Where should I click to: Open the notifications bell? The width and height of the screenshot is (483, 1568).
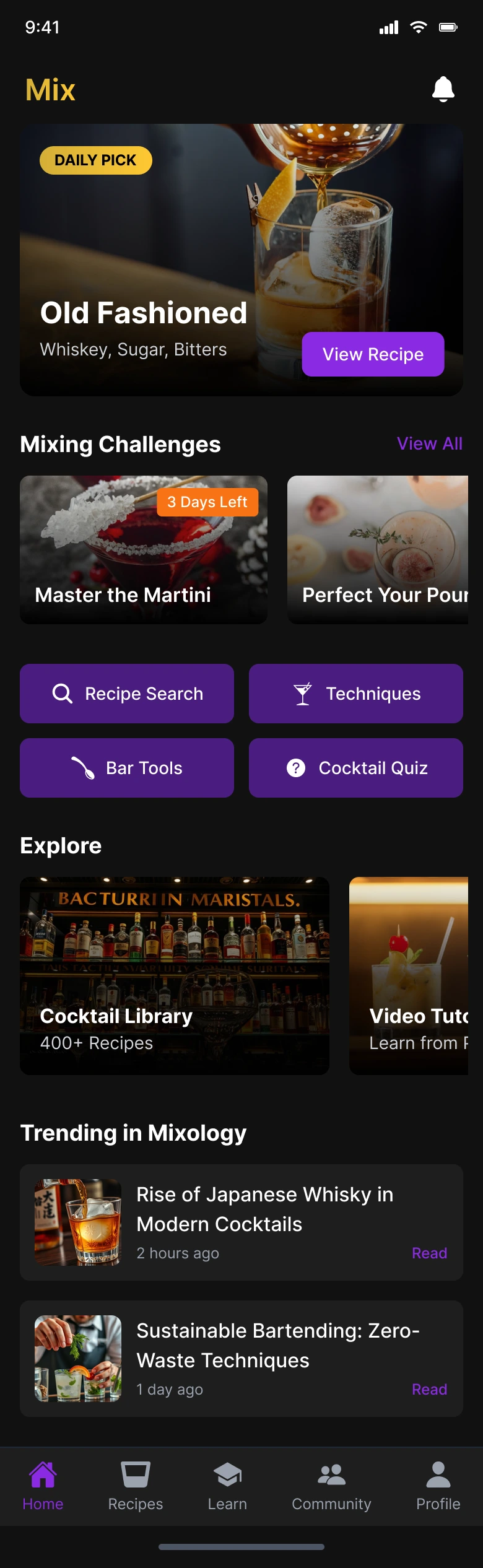click(x=443, y=89)
